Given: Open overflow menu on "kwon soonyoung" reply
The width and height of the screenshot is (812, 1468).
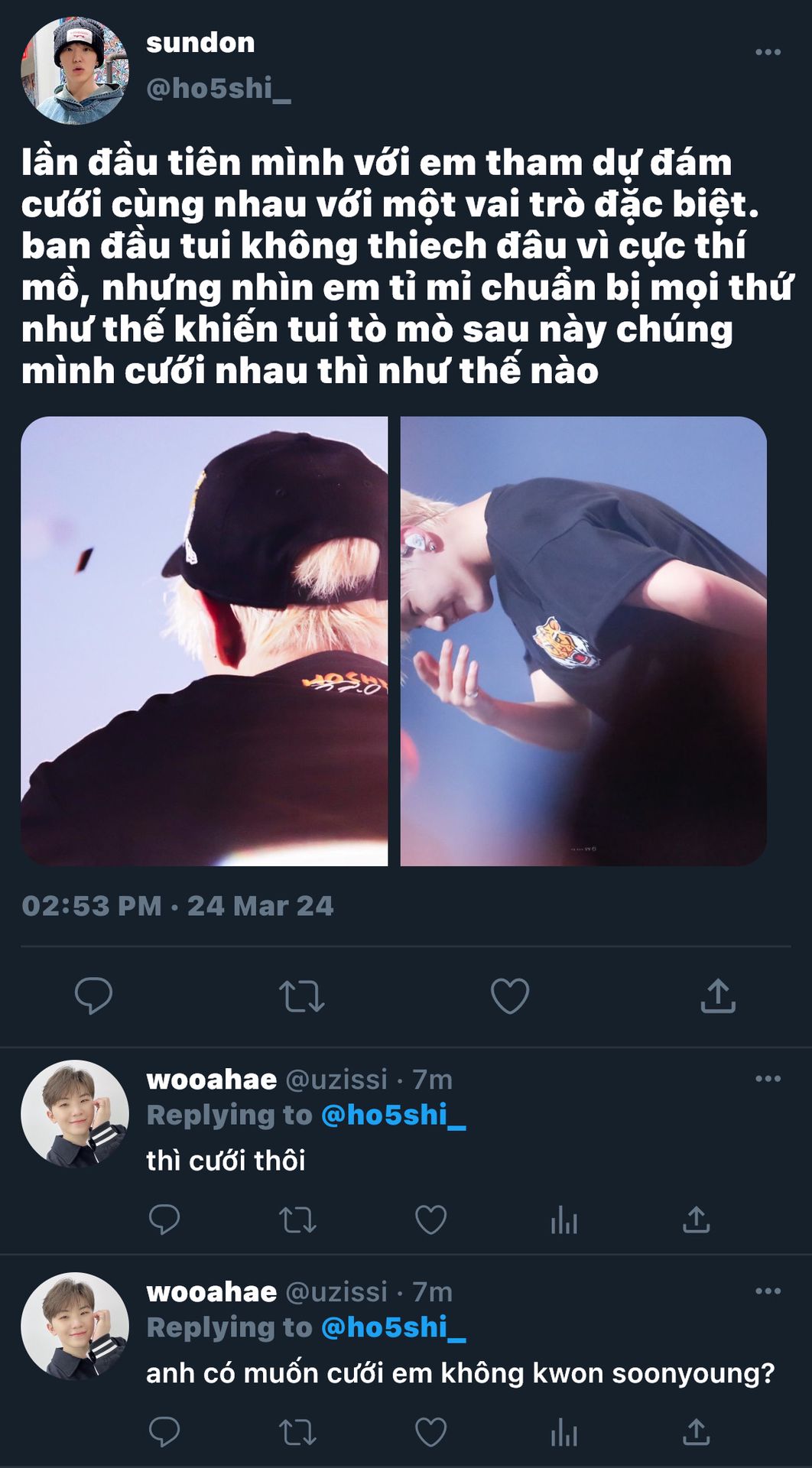Looking at the screenshot, I should [x=768, y=1291].
